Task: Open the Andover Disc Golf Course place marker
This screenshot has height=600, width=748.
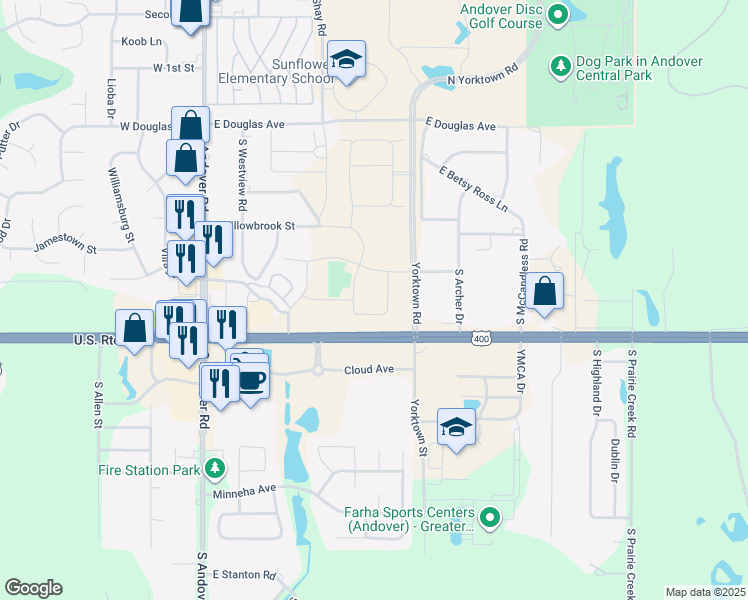Action: pos(560,15)
